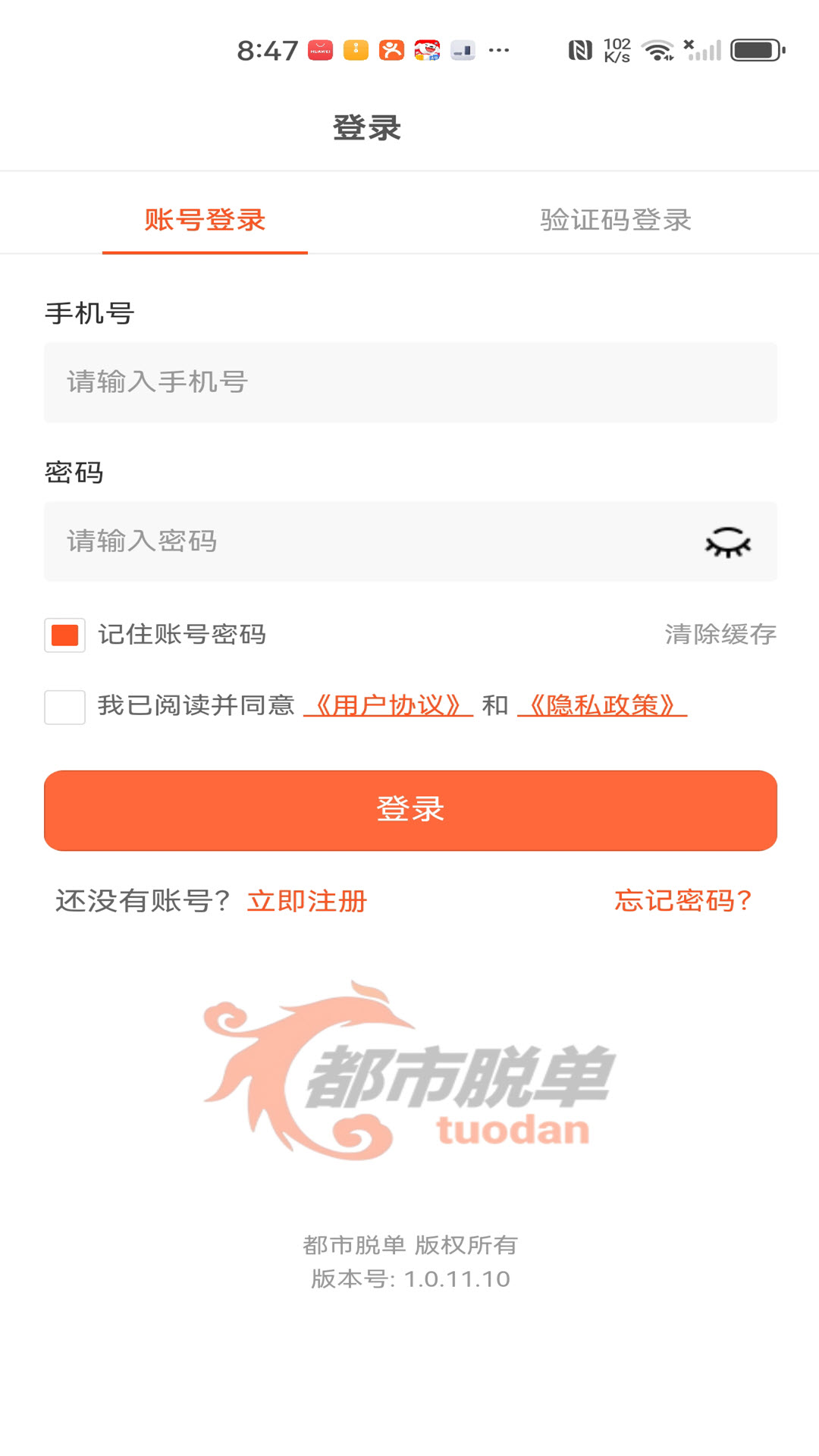Open the 《用户协议》 link
Image resolution: width=819 pixels, height=1456 pixels.
pyautogui.click(x=388, y=705)
